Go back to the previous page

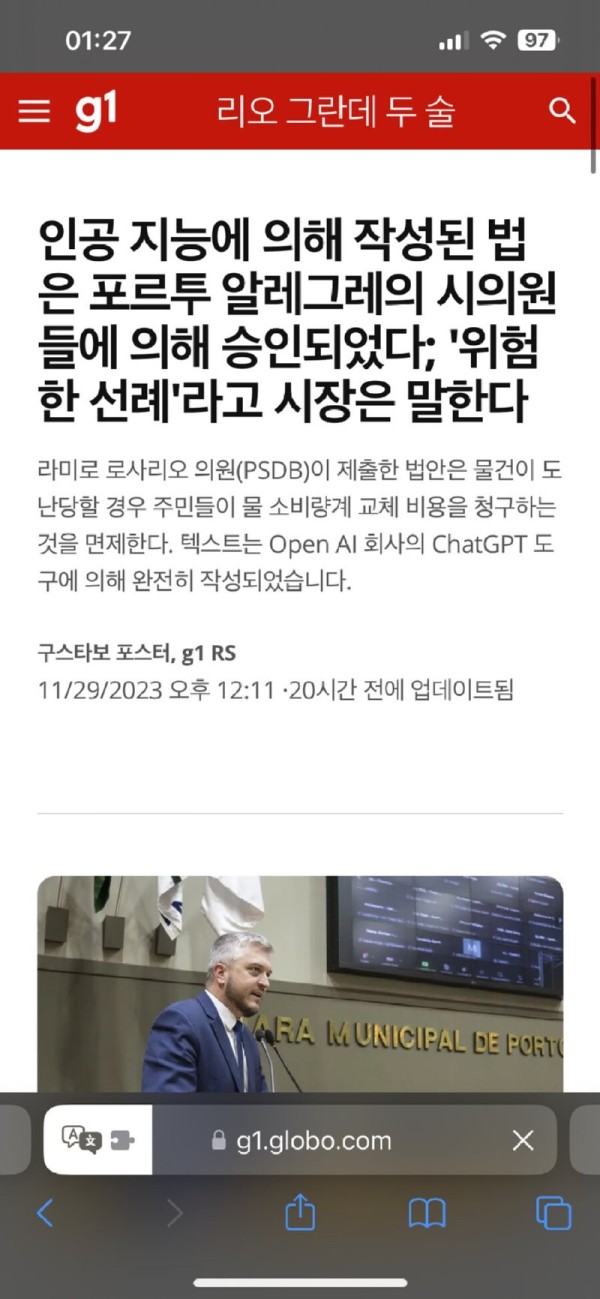(45, 1214)
